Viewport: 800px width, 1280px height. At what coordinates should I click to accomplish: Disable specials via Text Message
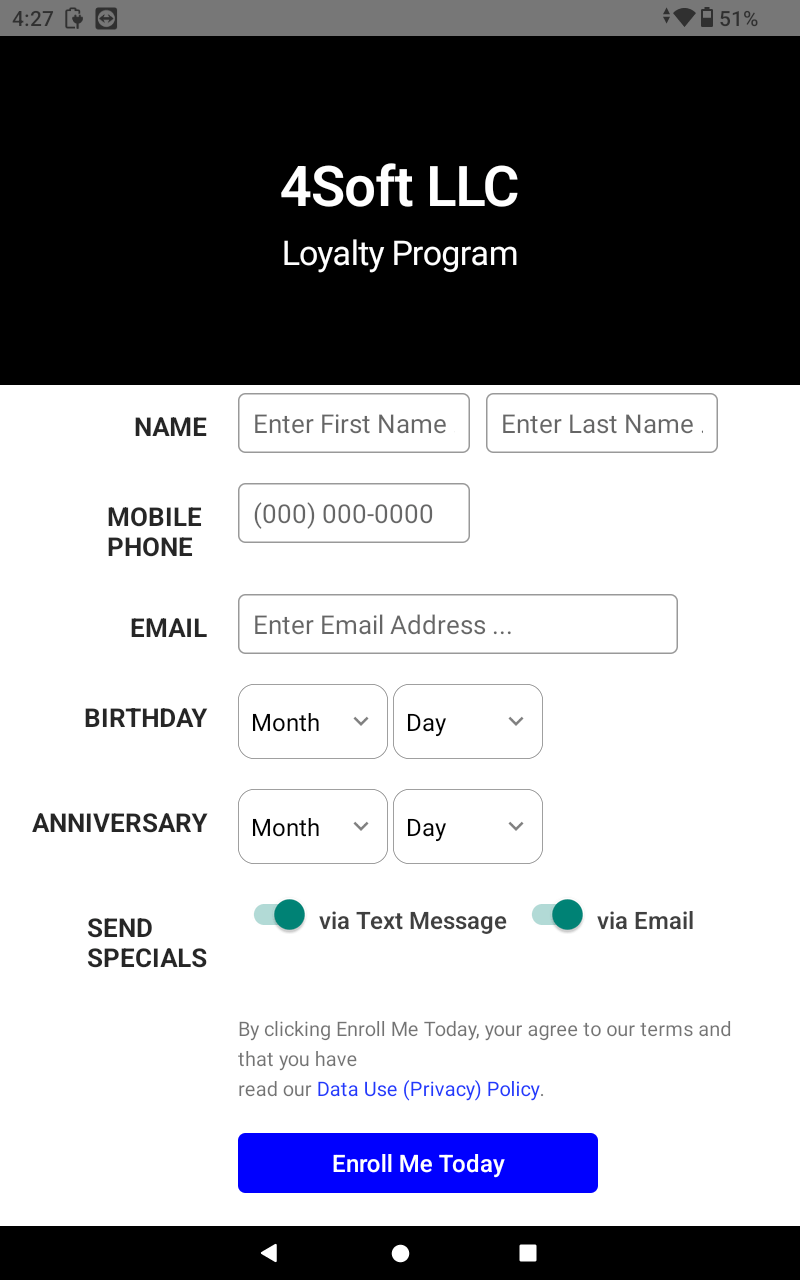pyautogui.click(x=279, y=915)
